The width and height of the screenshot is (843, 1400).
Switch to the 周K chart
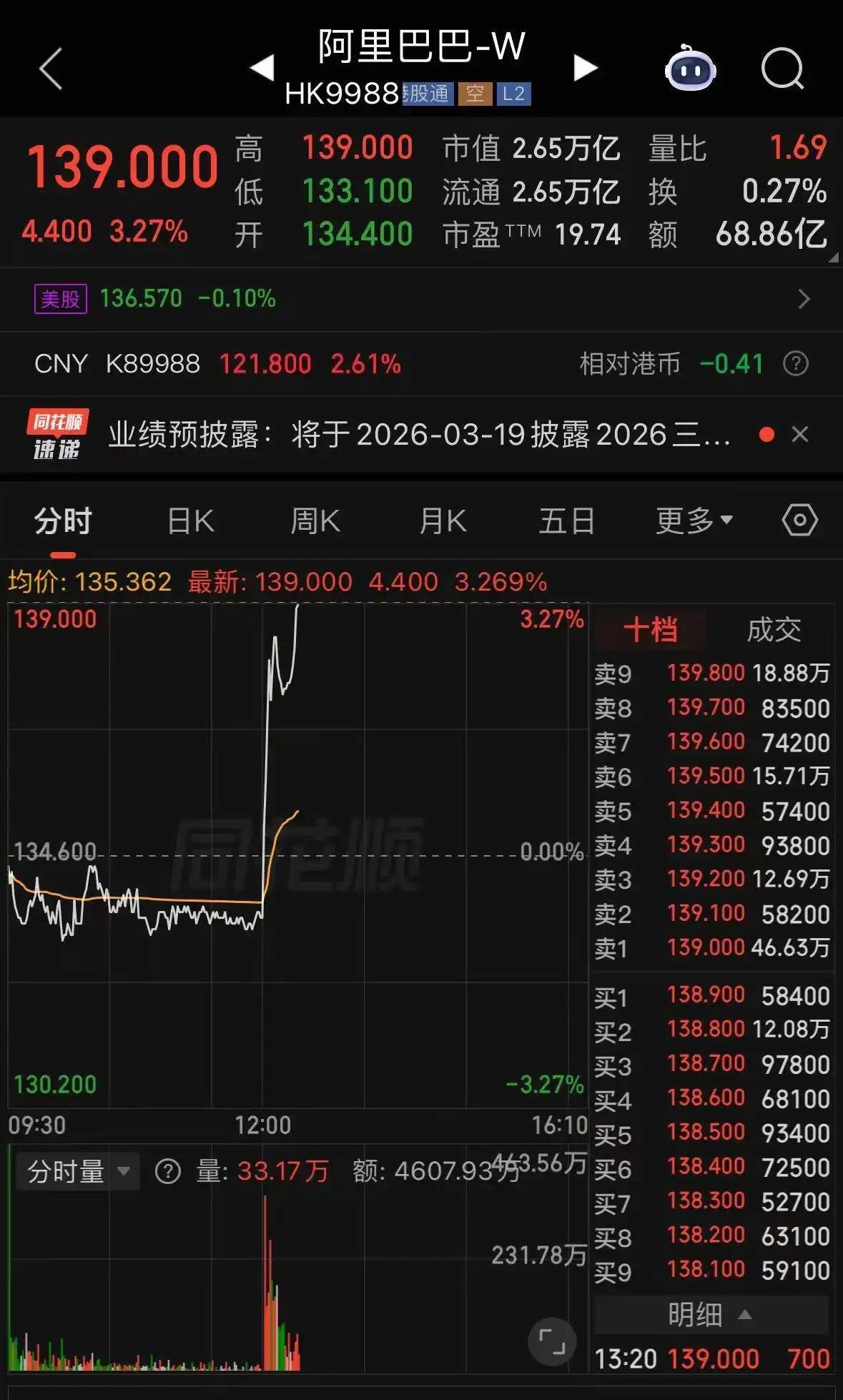[315, 521]
